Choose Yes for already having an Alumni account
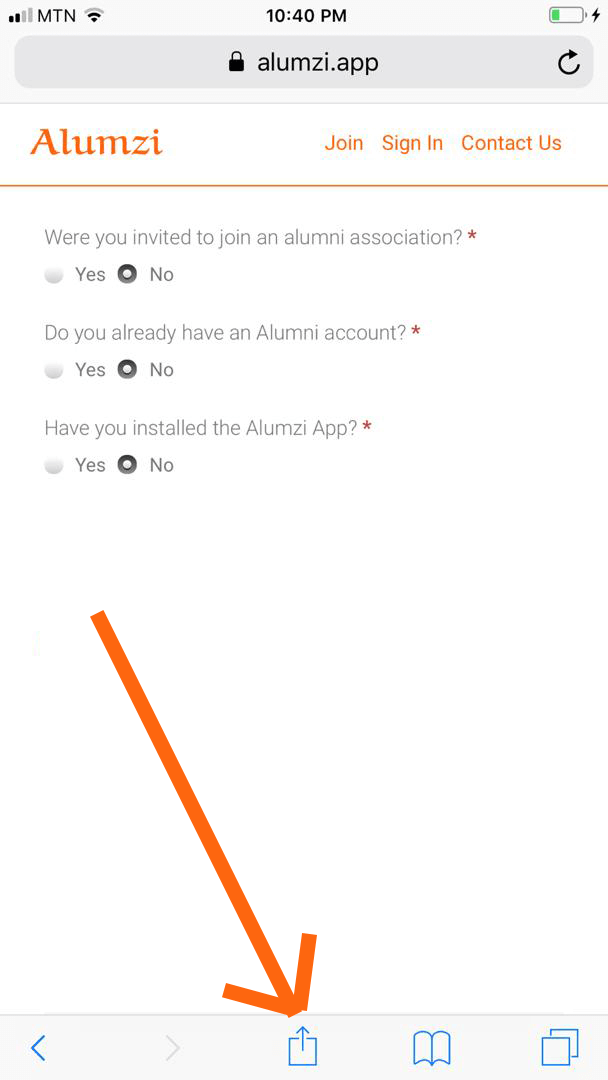The height and width of the screenshot is (1080, 608). pos(54,370)
